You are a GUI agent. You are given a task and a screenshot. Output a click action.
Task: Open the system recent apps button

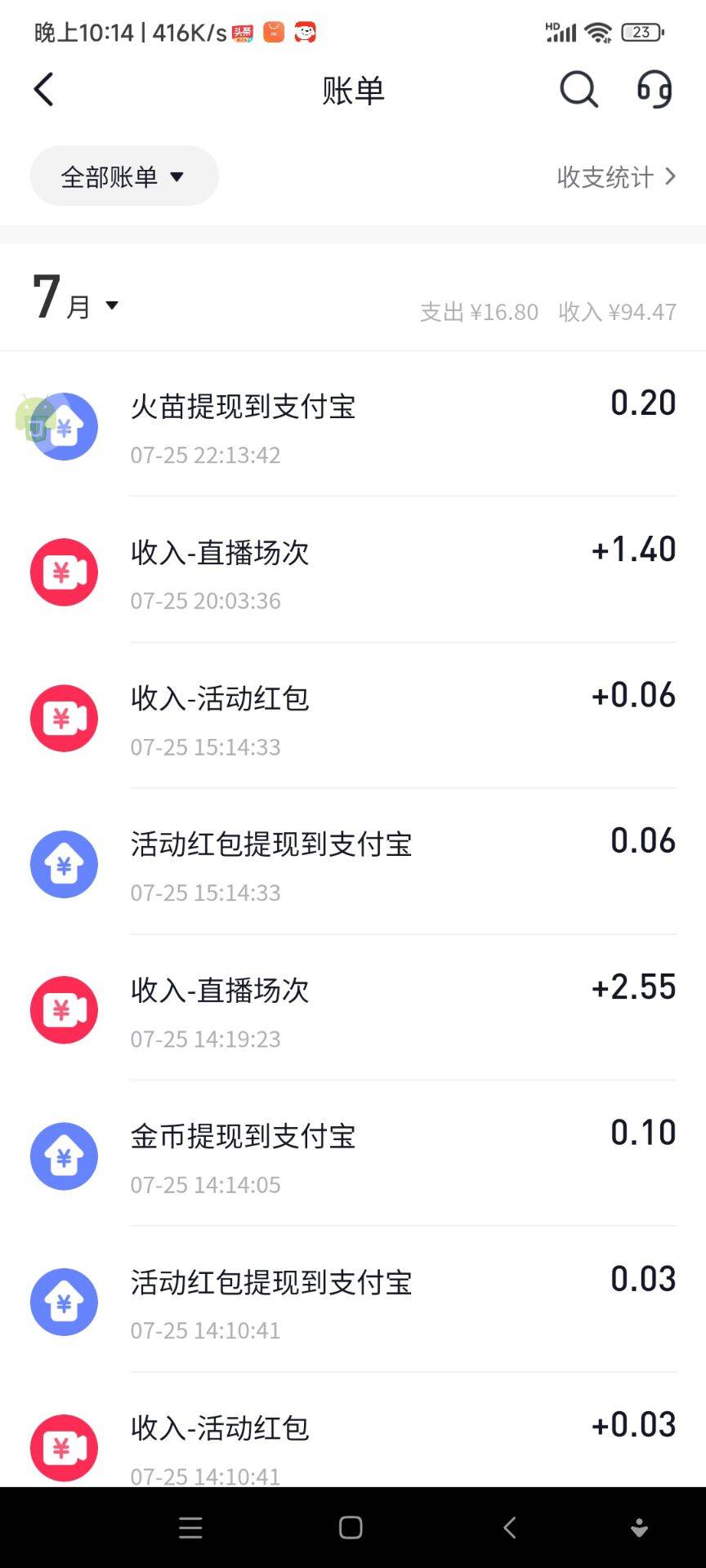pyautogui.click(x=190, y=1528)
